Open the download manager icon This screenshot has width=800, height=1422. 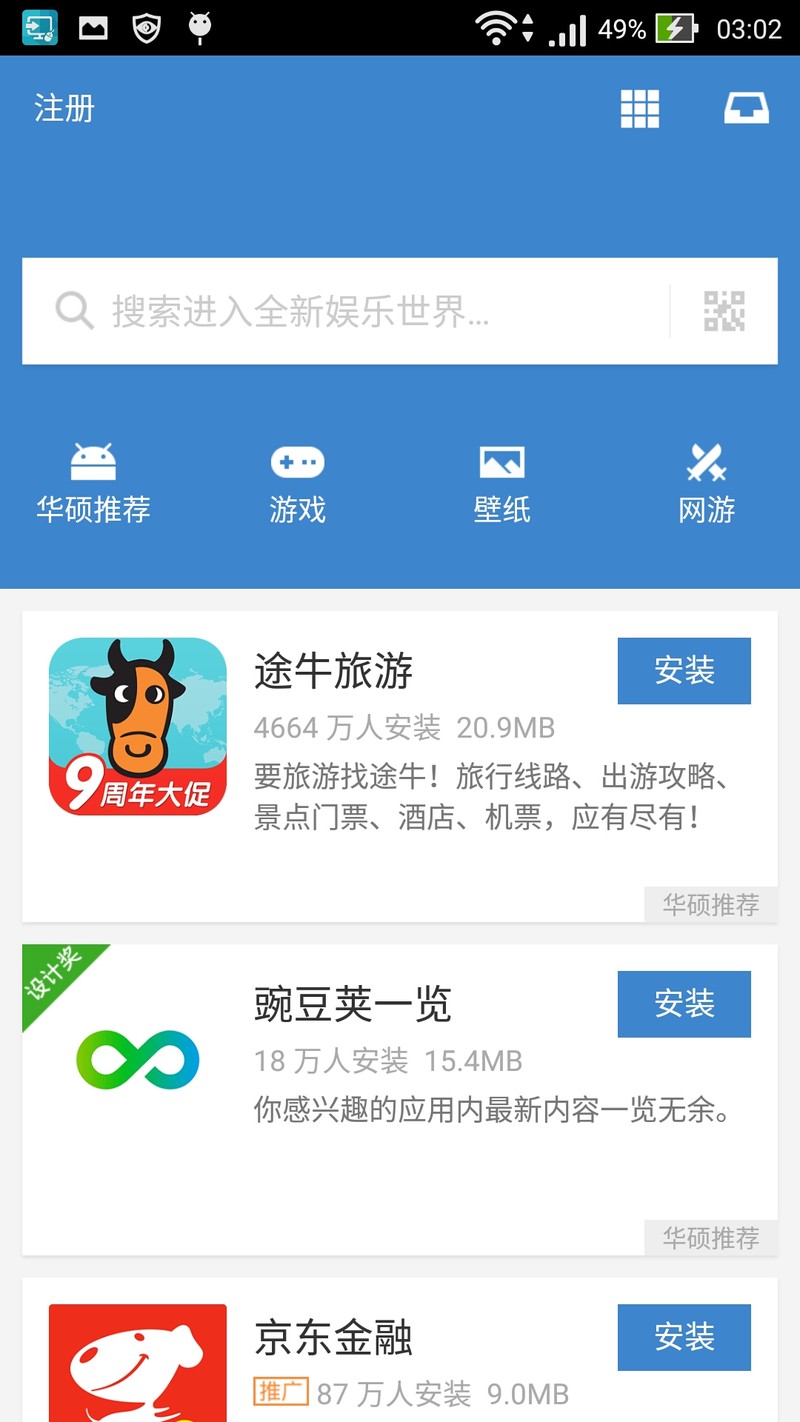click(746, 109)
